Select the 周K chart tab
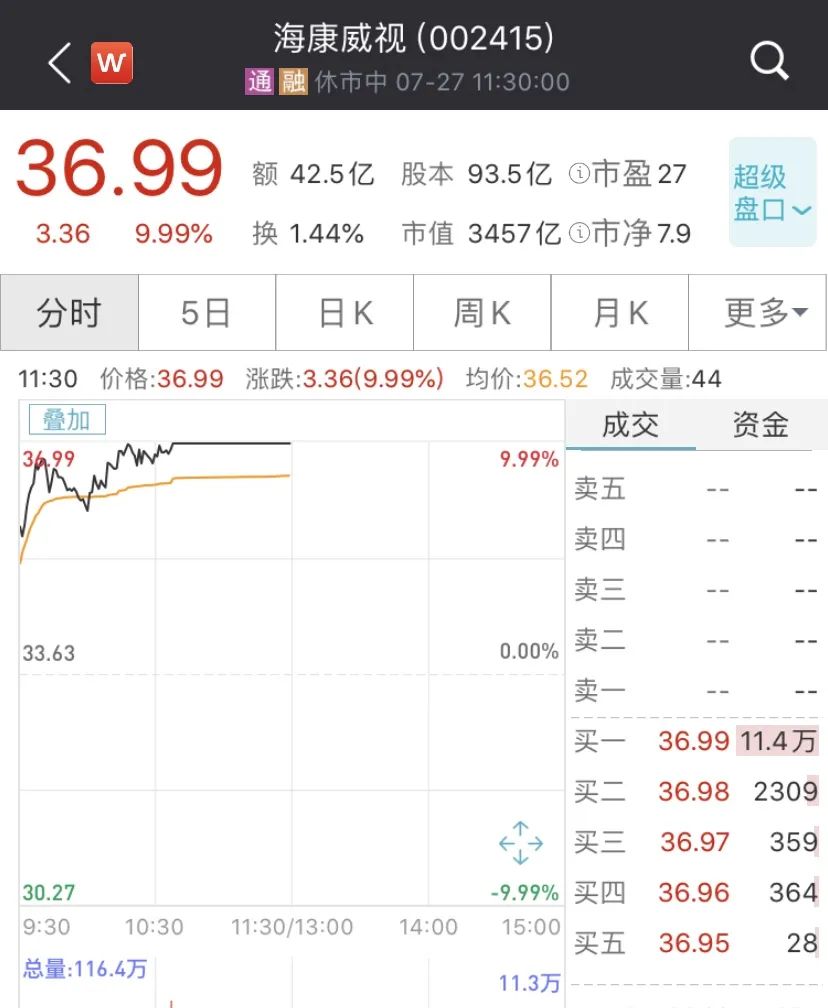This screenshot has width=828, height=1008. pos(482,313)
